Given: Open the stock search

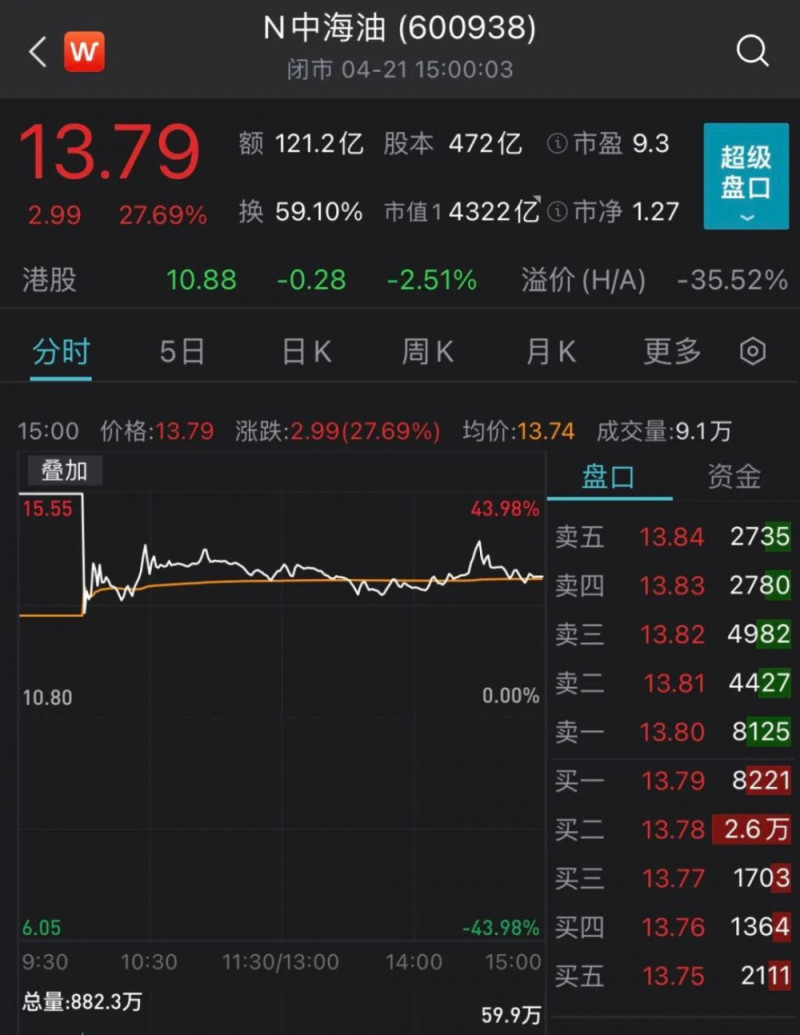Looking at the screenshot, I should [x=752, y=50].
